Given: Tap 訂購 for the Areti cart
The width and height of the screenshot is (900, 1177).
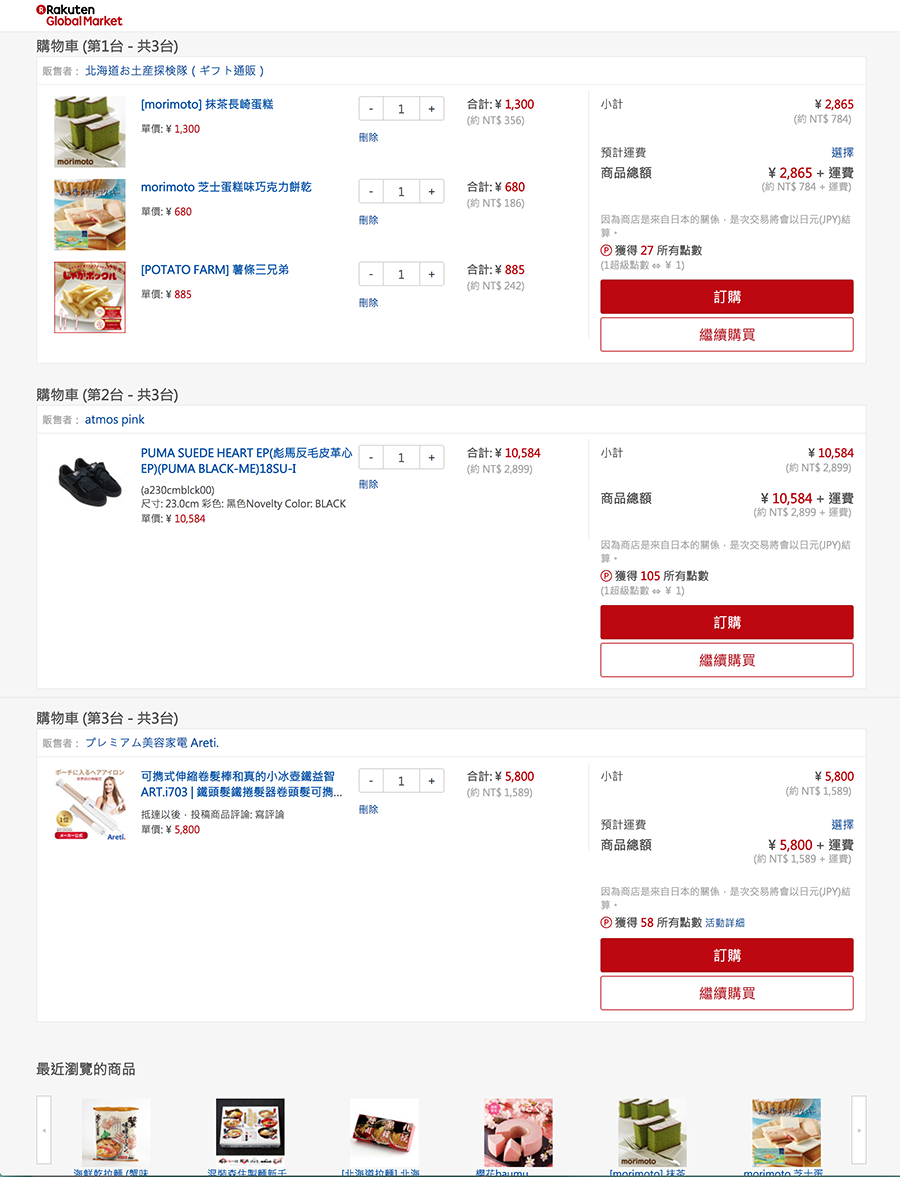Looking at the screenshot, I should (x=726, y=955).
